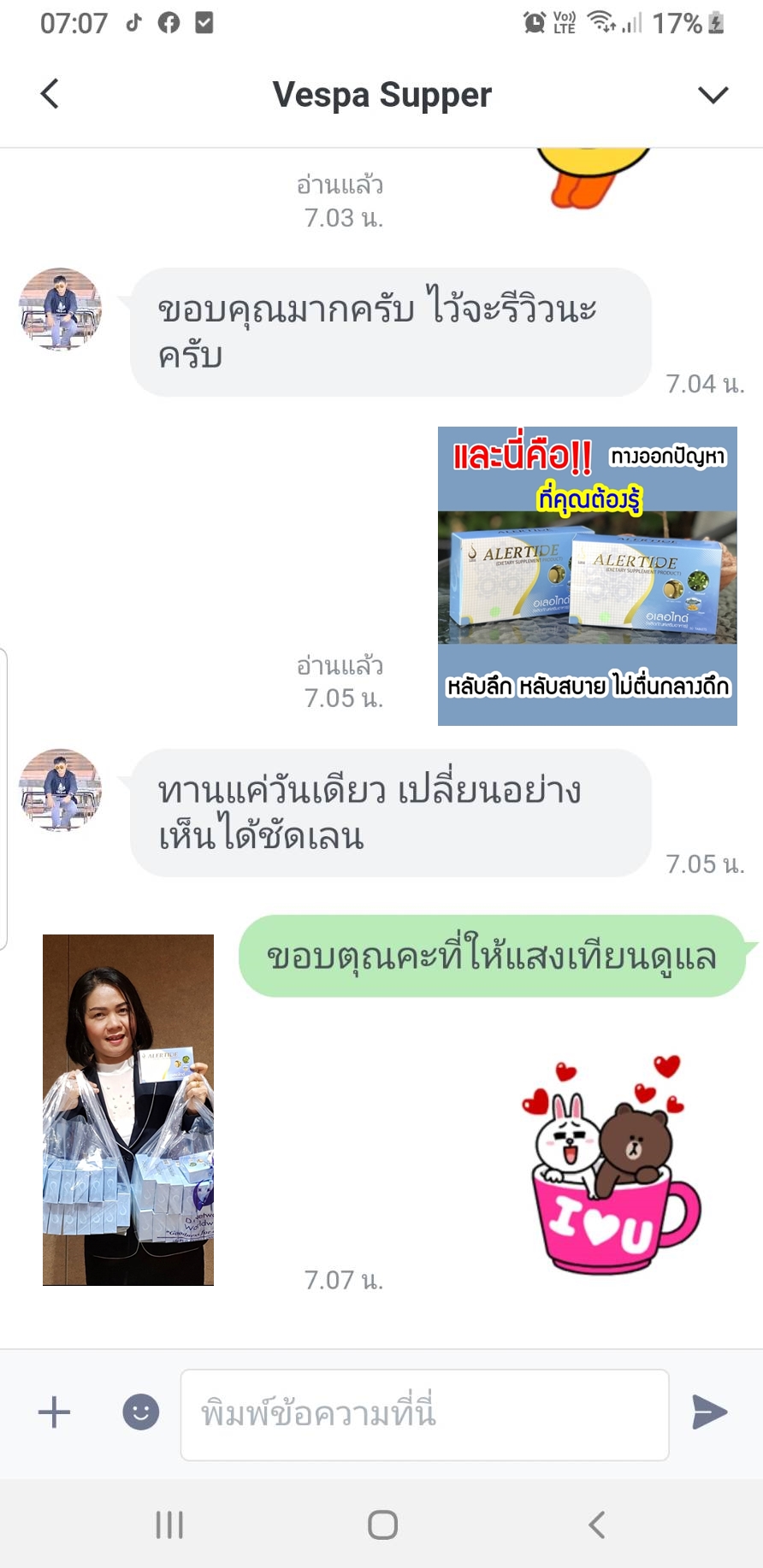The image size is (763, 1568).
Task: Open the emoji sticker picker
Action: 141,1412
